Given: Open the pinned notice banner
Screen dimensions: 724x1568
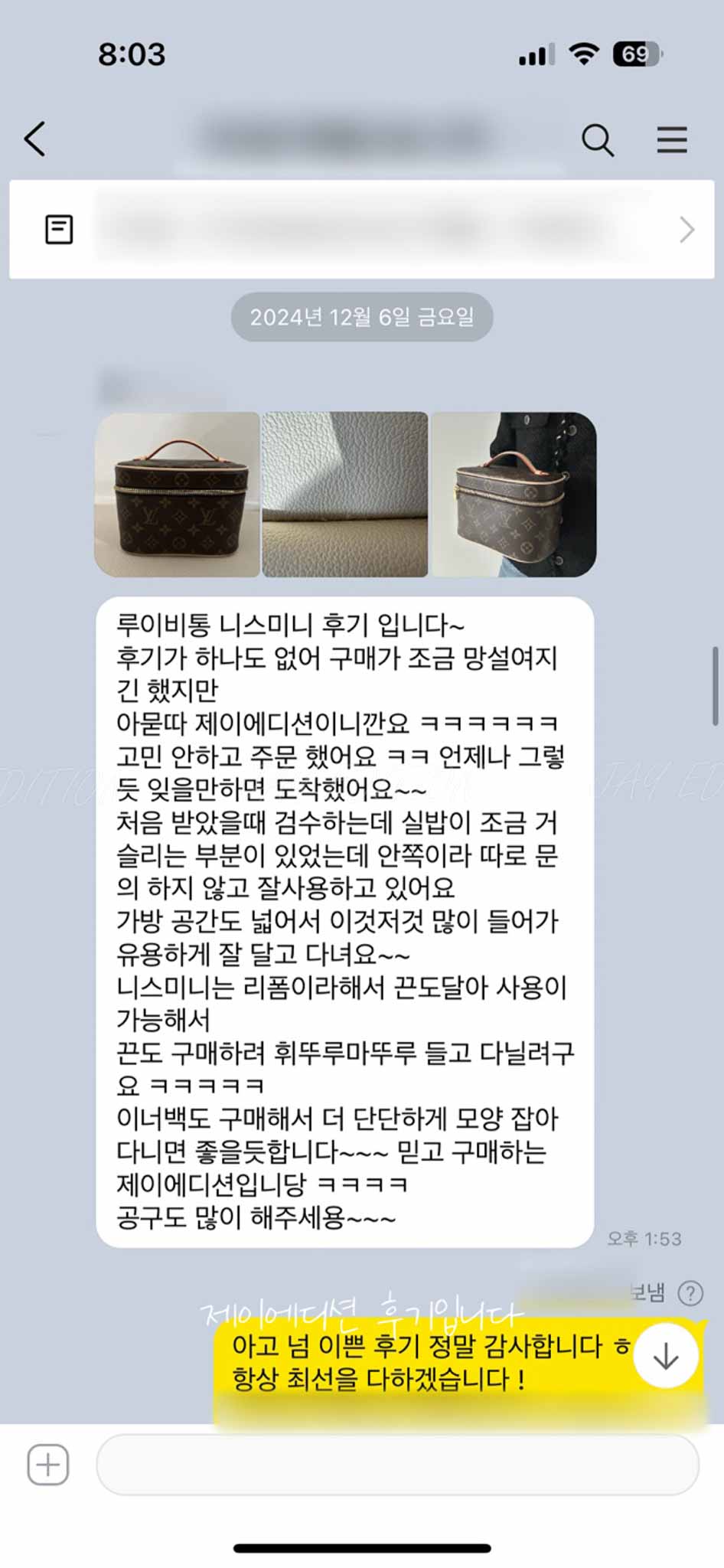Looking at the screenshot, I should (361, 230).
